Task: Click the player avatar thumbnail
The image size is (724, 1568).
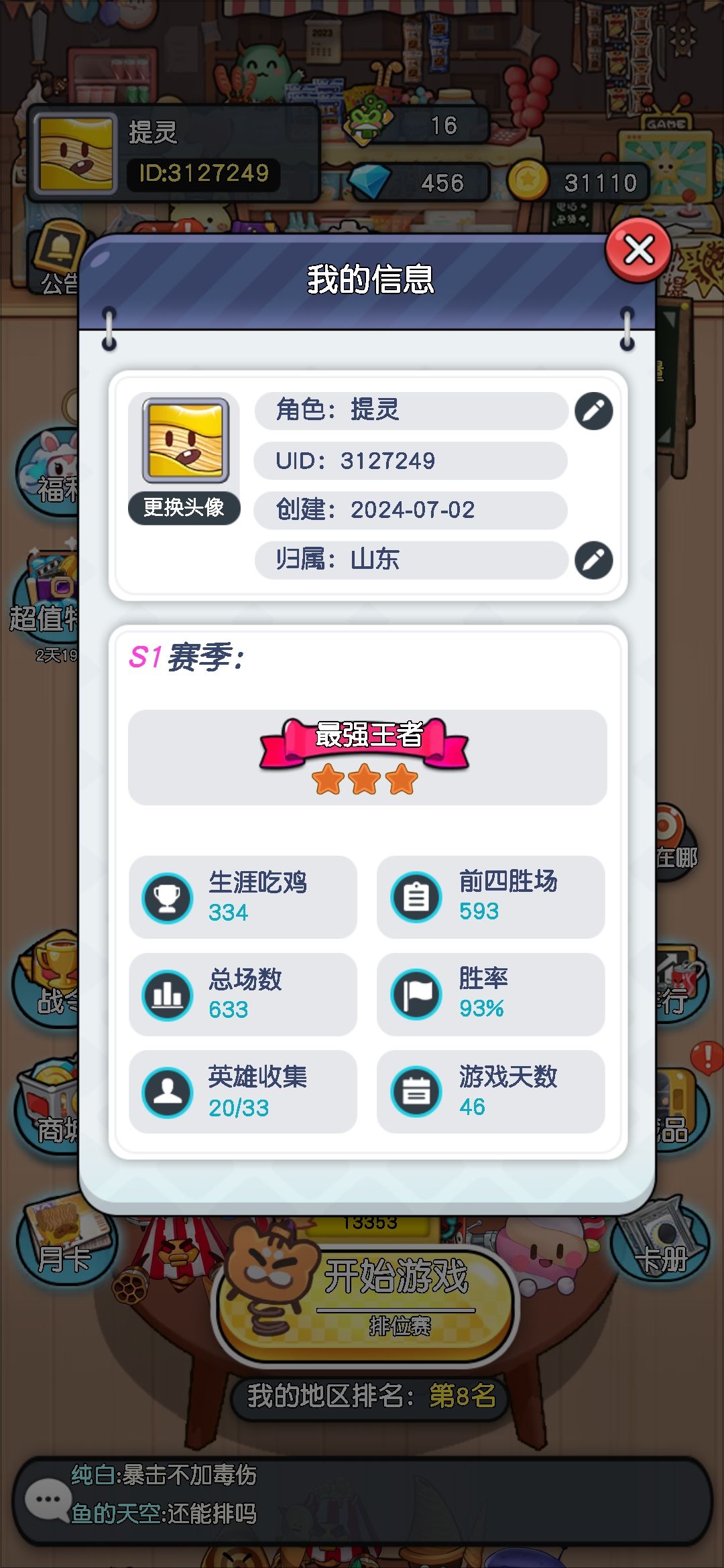Action: [x=75, y=153]
